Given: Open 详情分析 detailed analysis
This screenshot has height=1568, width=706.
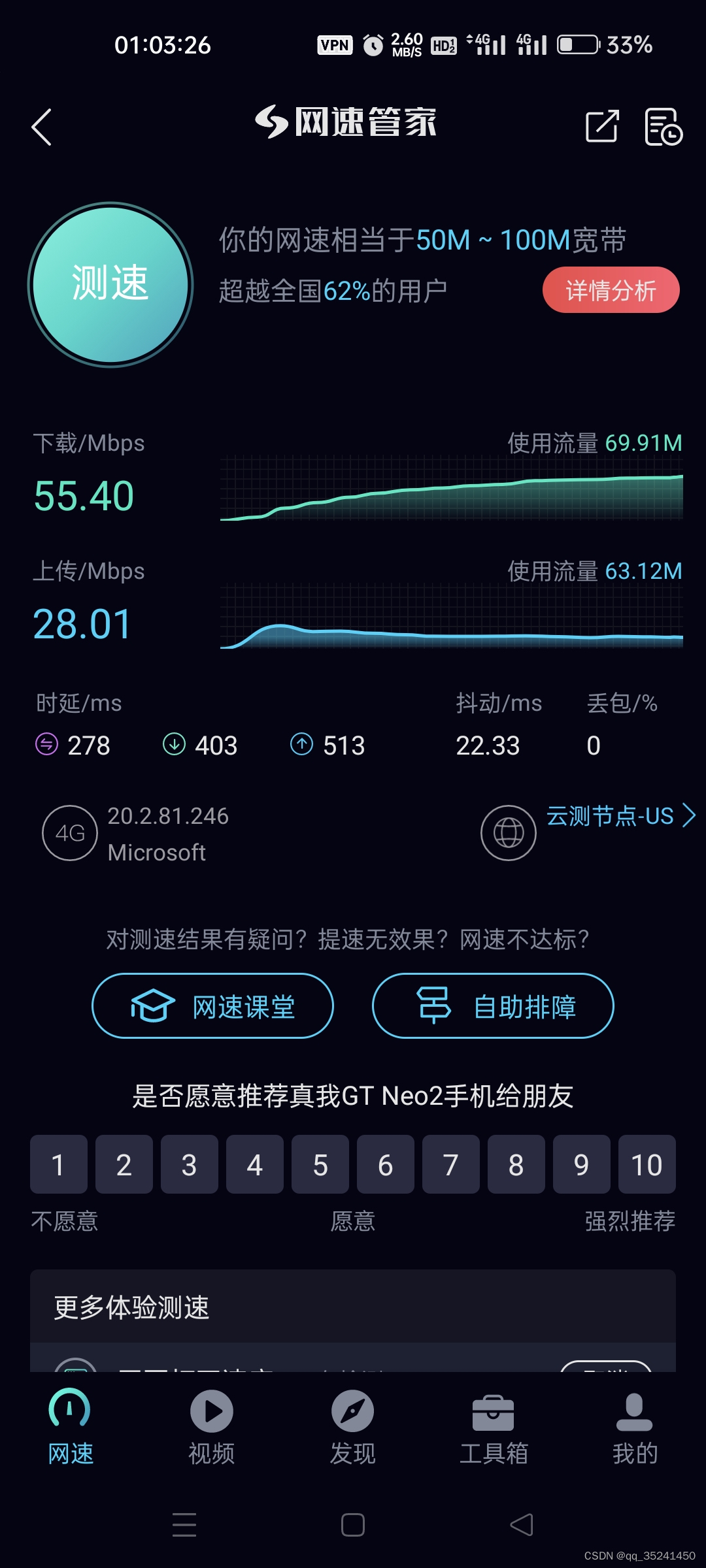Looking at the screenshot, I should click(611, 290).
